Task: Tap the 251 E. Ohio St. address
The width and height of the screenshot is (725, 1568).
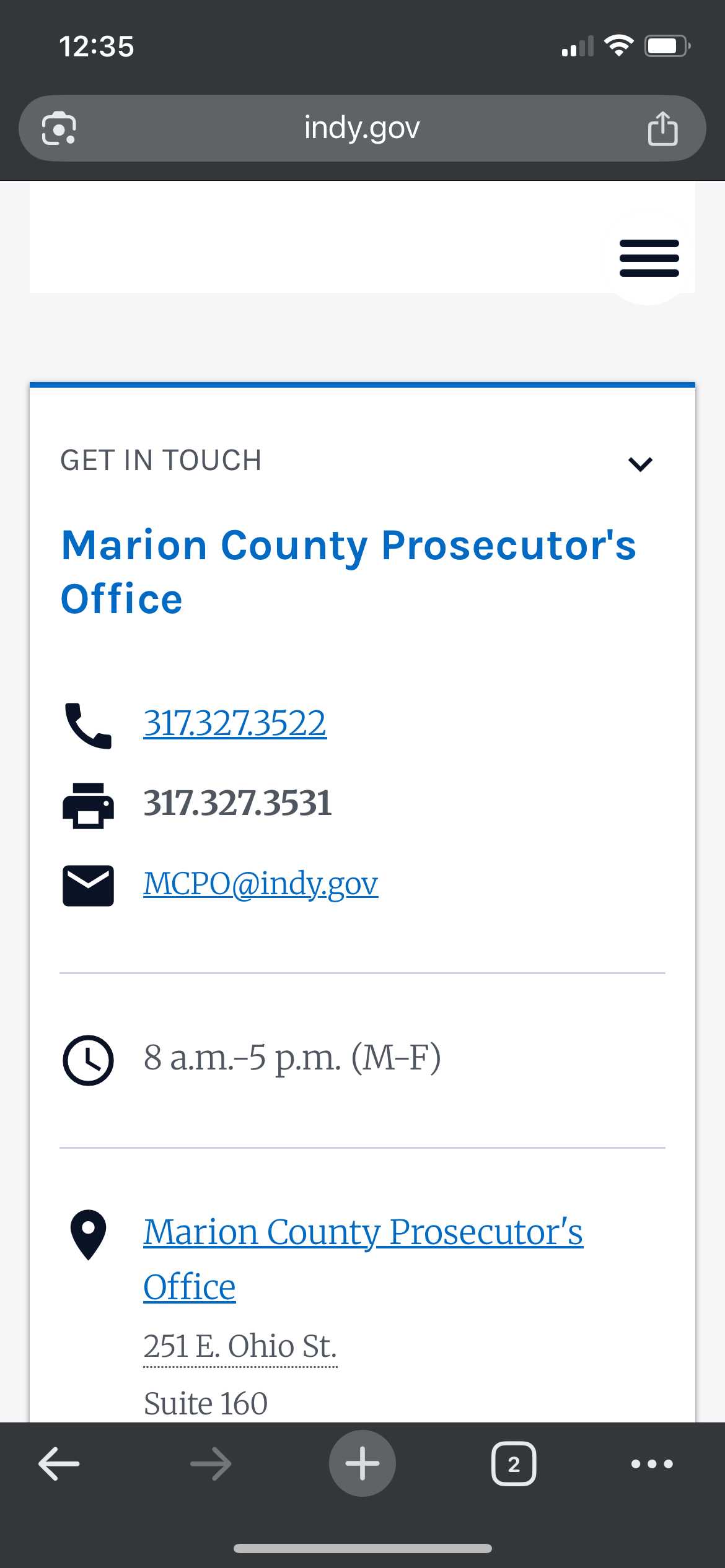Action: (x=240, y=1346)
